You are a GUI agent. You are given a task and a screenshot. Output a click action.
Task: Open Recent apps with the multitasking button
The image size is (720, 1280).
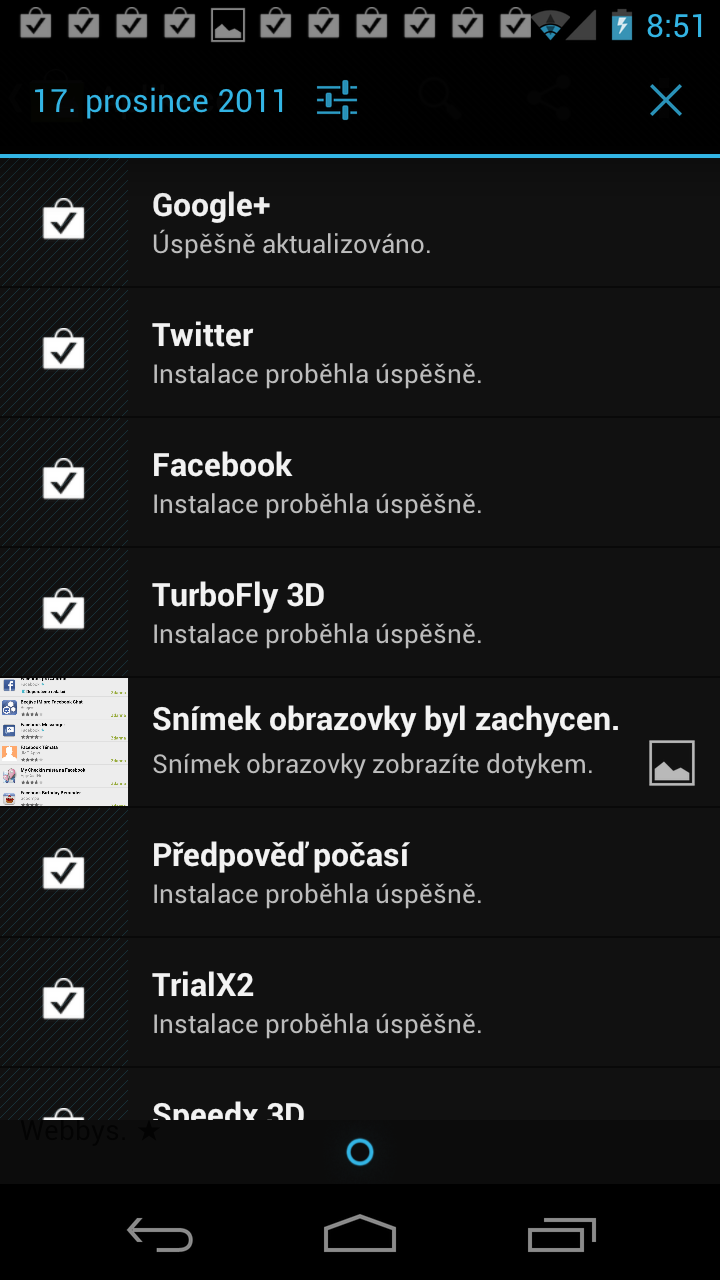coord(560,1235)
